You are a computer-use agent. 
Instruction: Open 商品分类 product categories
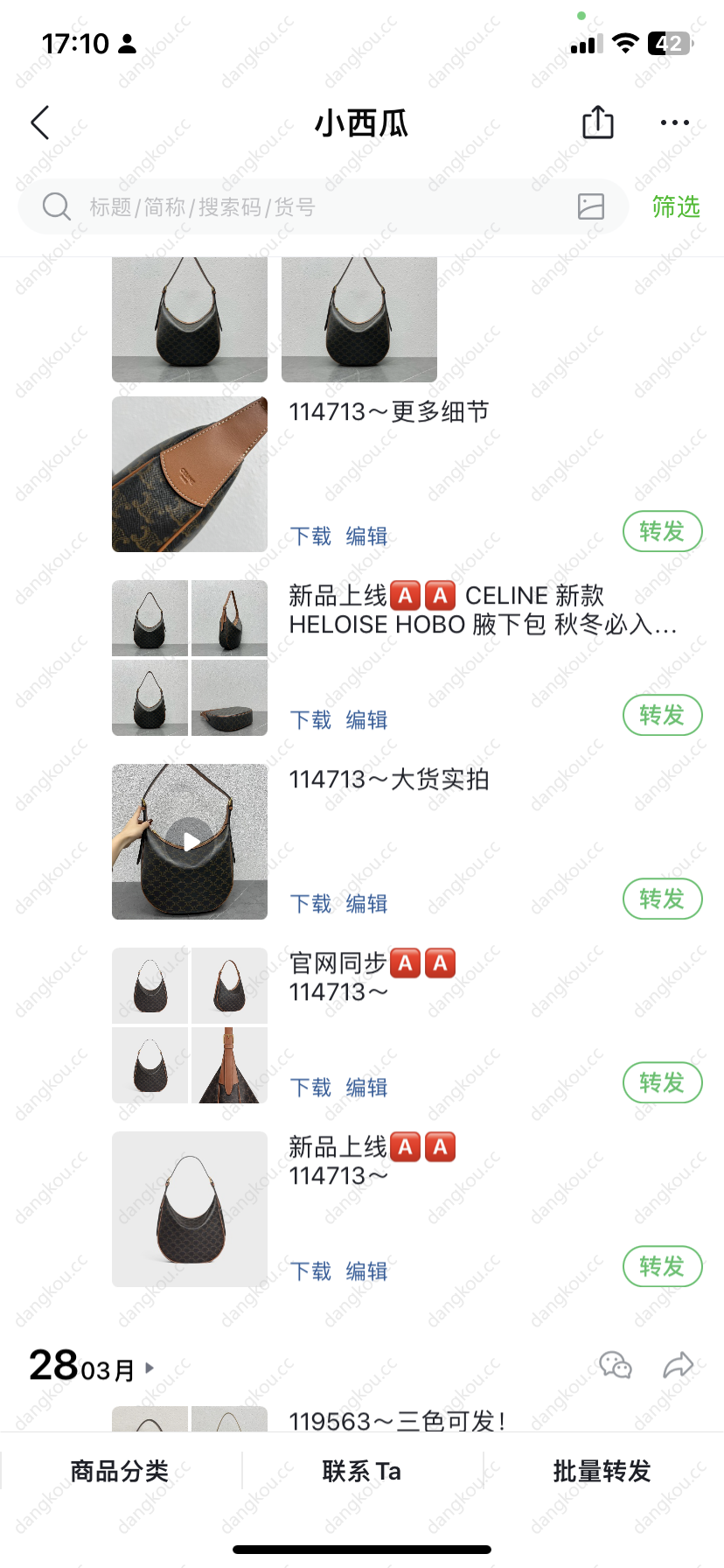[120, 1471]
